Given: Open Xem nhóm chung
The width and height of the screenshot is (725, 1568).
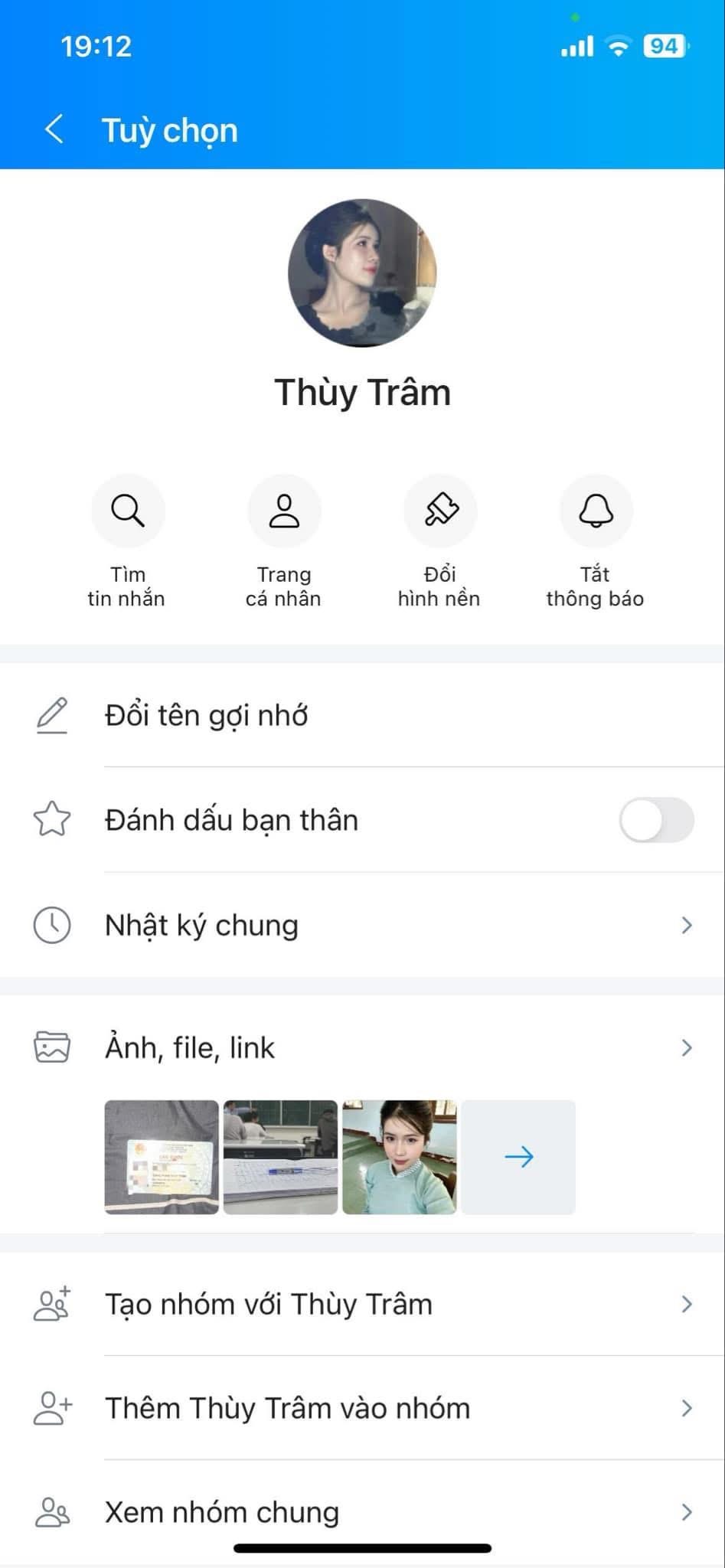Looking at the screenshot, I should pyautogui.click(x=222, y=1512).
